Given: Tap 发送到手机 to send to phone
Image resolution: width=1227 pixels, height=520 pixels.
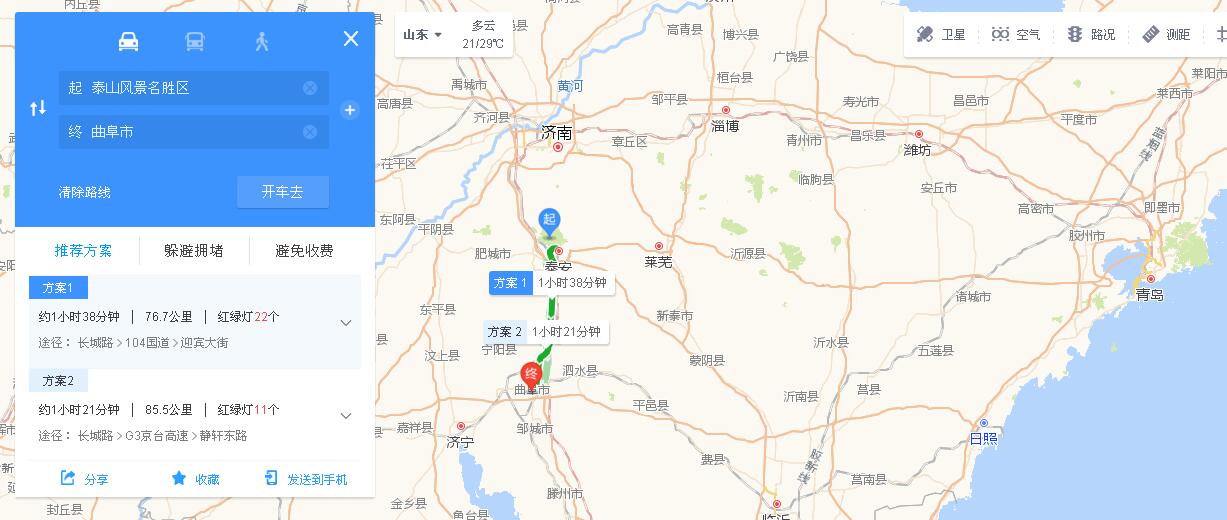Looking at the screenshot, I should click(x=306, y=479).
